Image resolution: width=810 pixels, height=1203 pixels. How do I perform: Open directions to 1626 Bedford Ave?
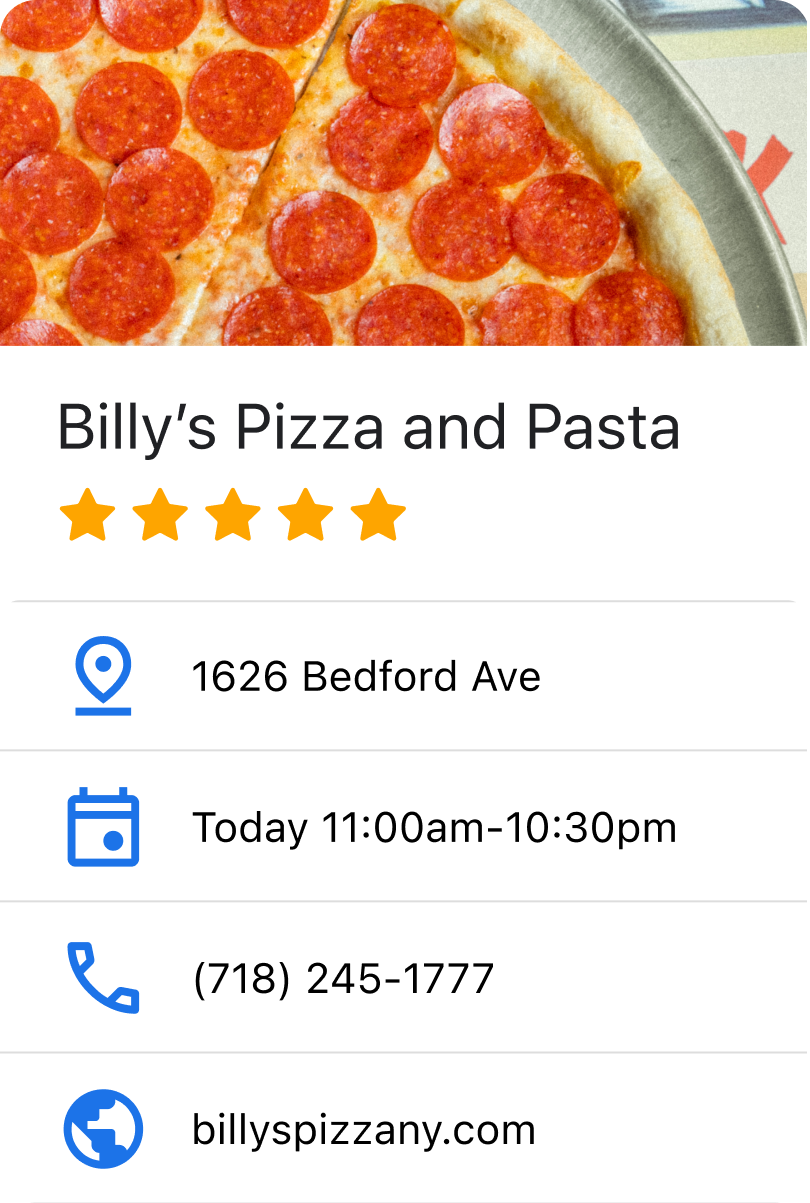(x=368, y=675)
